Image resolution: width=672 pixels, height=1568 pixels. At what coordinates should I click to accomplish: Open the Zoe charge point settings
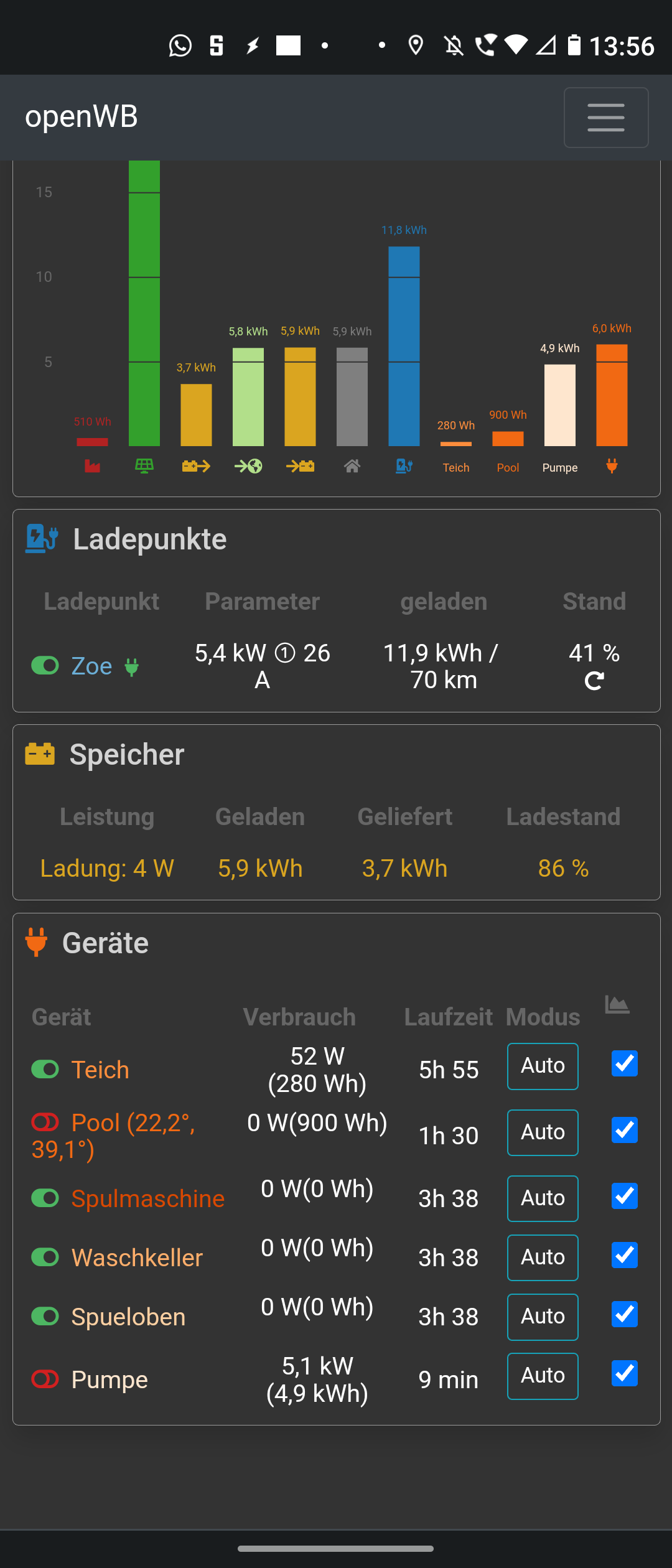pos(91,666)
